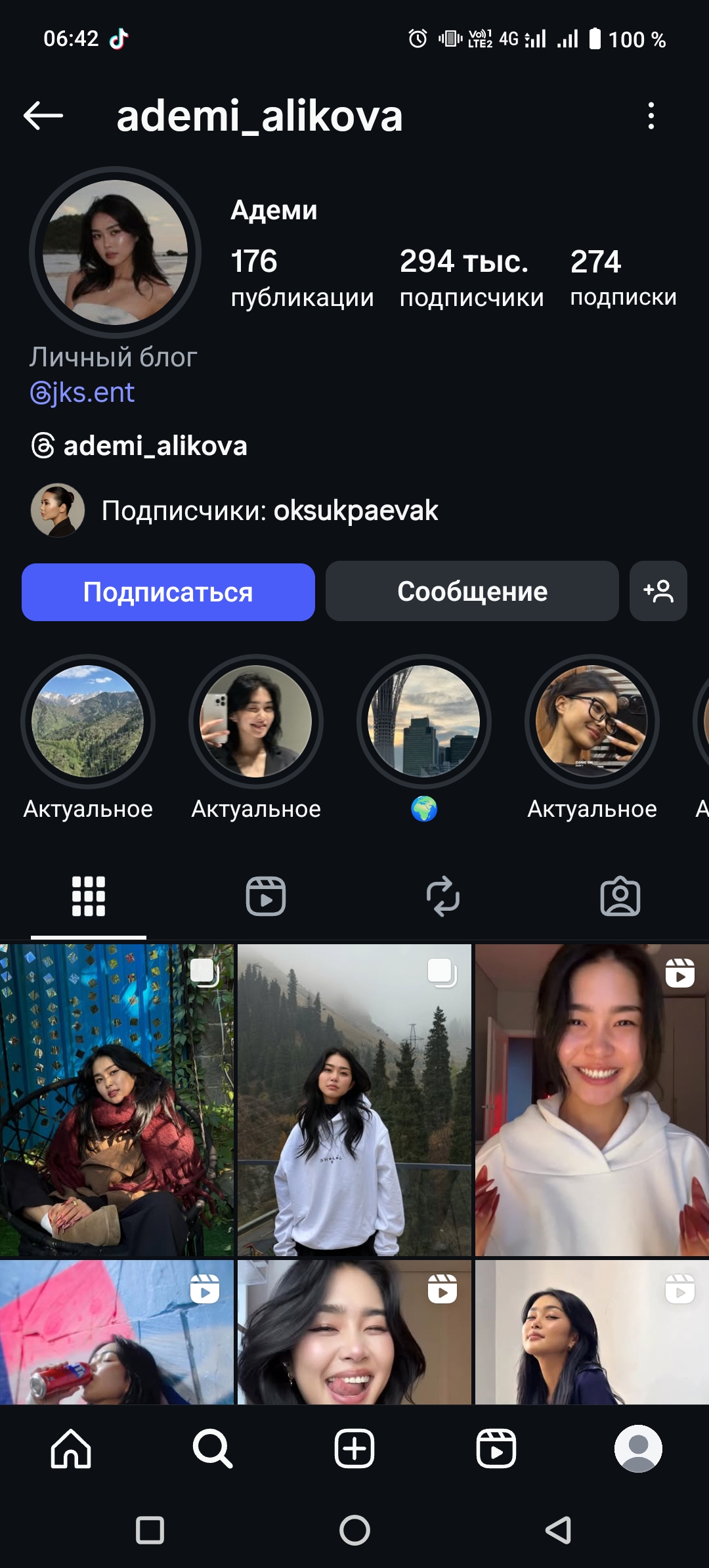The image size is (709, 1568).
Task: Switch to the reposts tab
Action: (442, 896)
